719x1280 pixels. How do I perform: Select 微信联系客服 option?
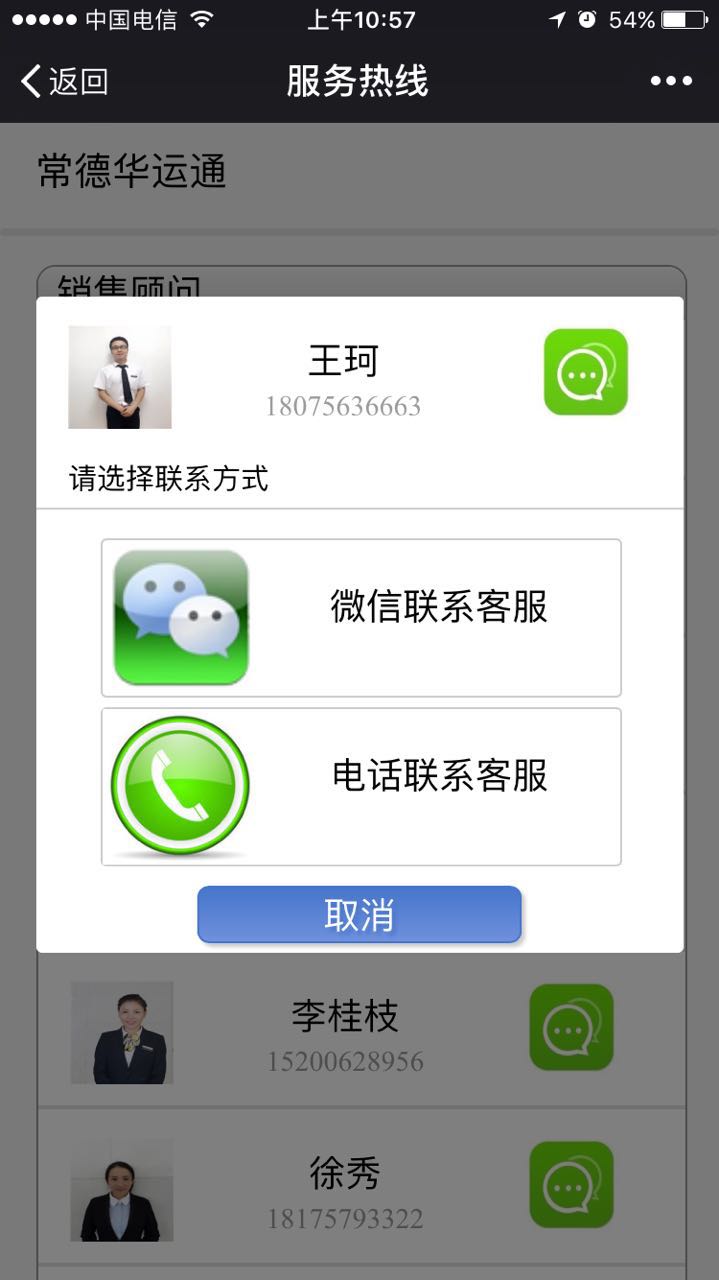[x=361, y=617]
